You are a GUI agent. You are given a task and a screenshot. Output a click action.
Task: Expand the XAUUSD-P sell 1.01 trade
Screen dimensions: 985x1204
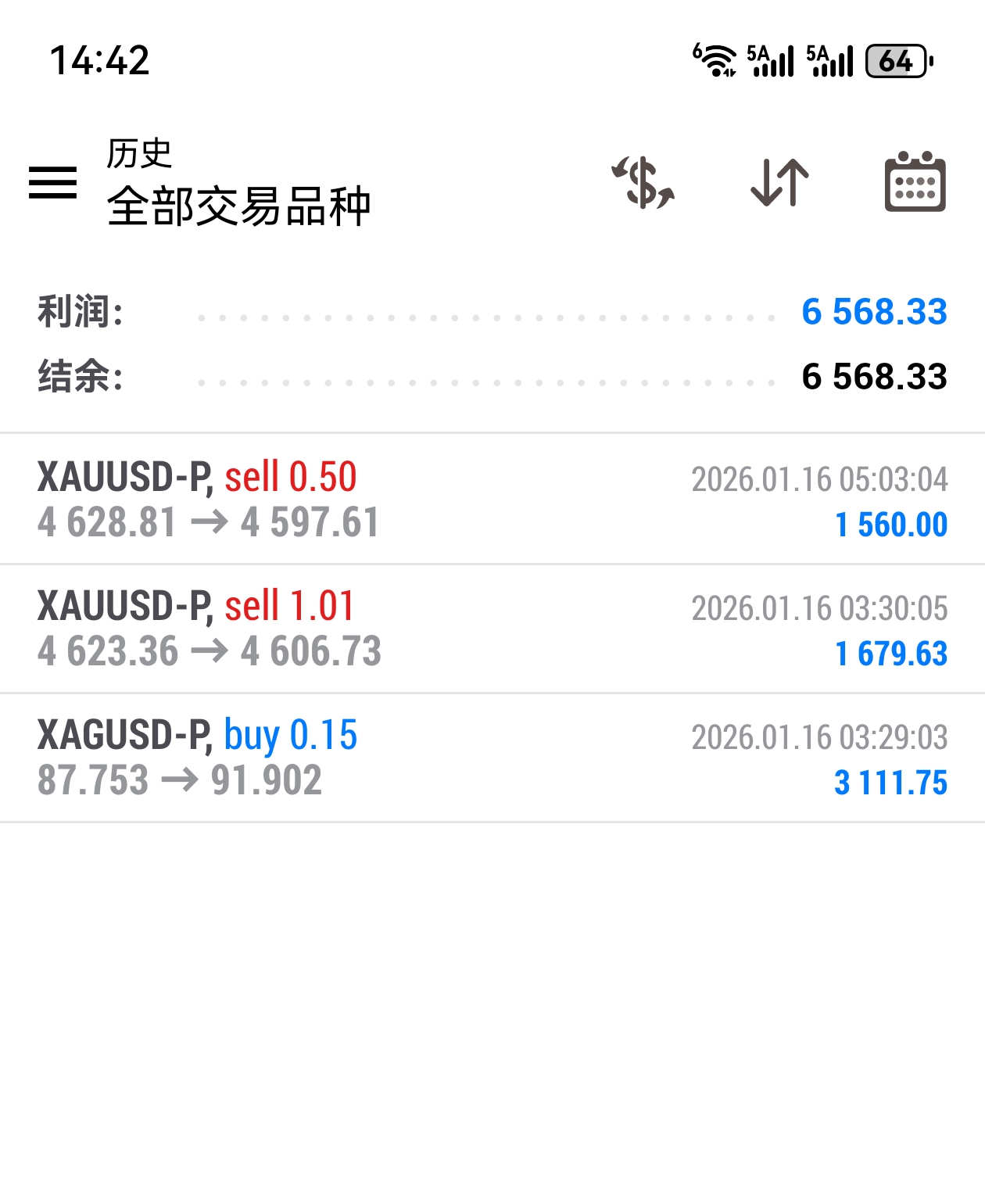tap(492, 629)
